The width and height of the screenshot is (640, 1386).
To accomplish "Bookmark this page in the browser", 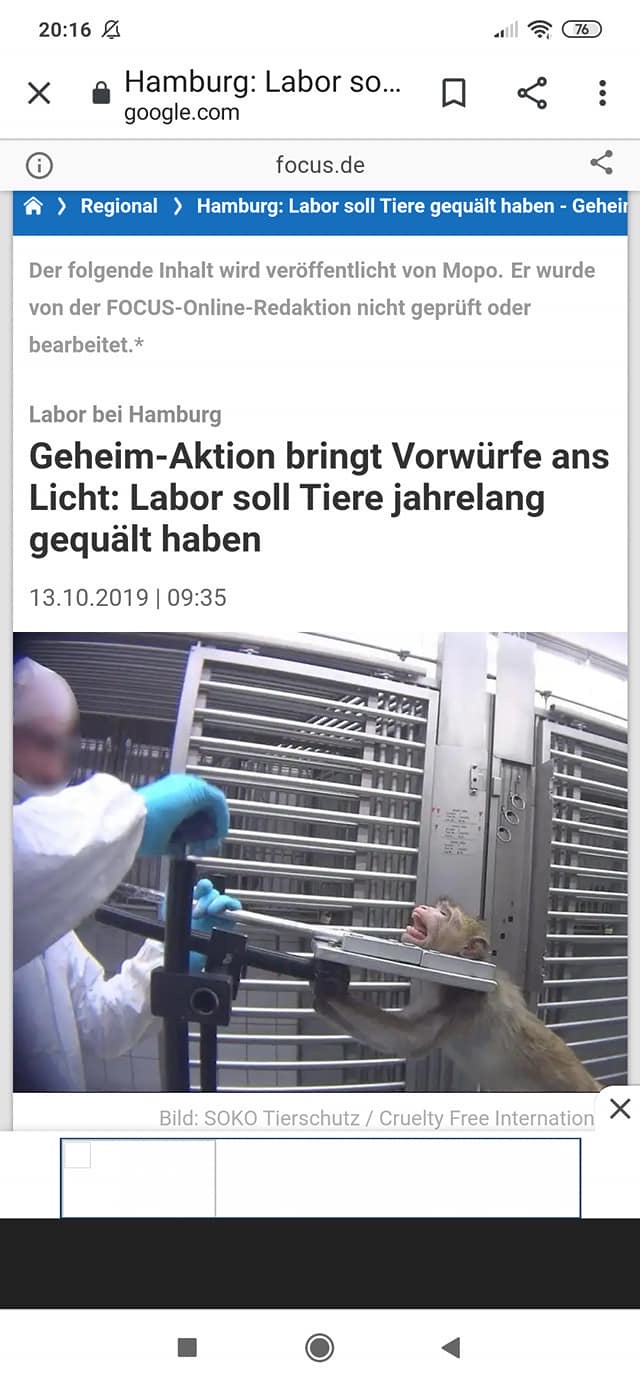I will coord(454,94).
